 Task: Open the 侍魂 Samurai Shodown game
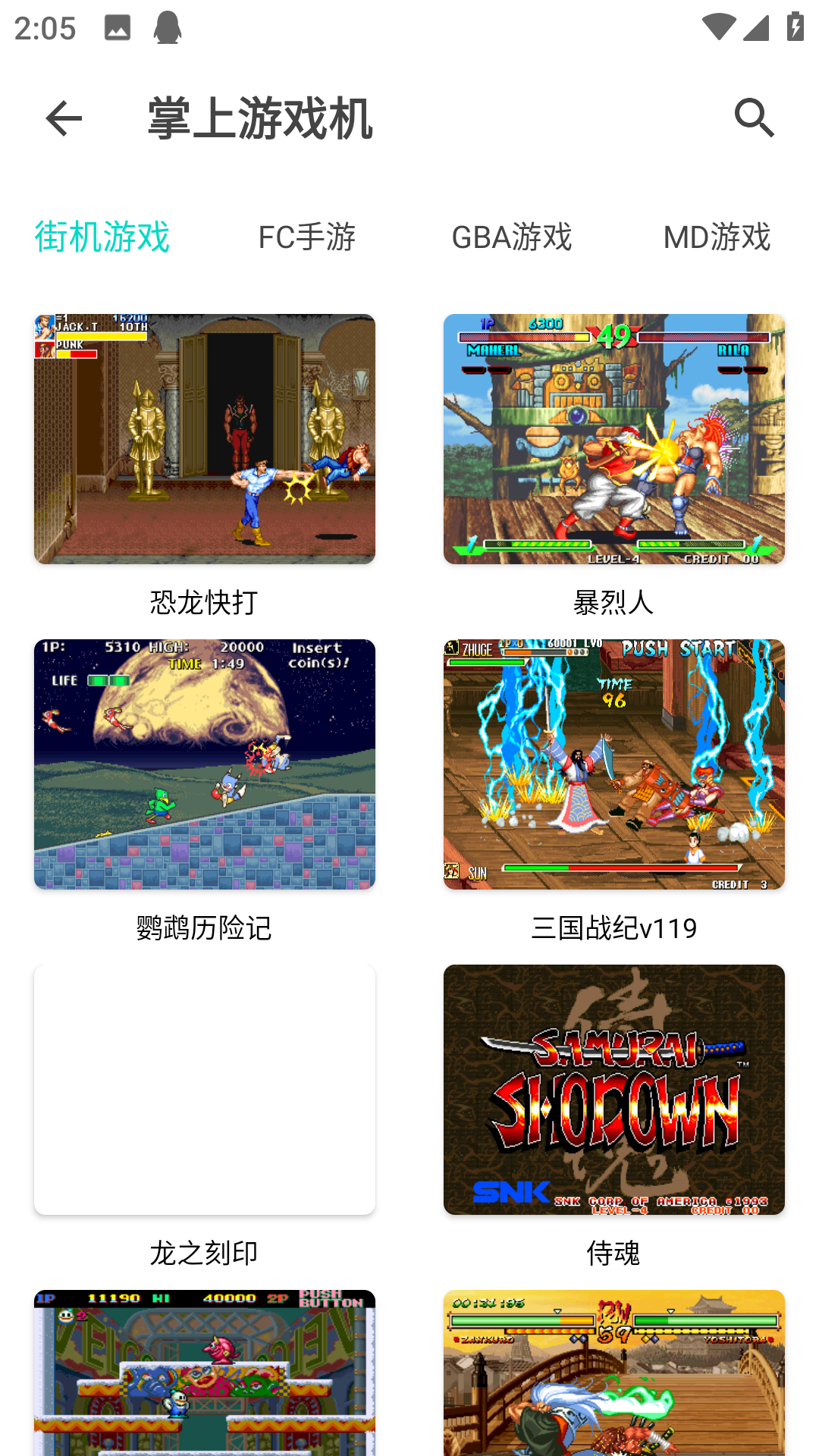click(x=614, y=1090)
